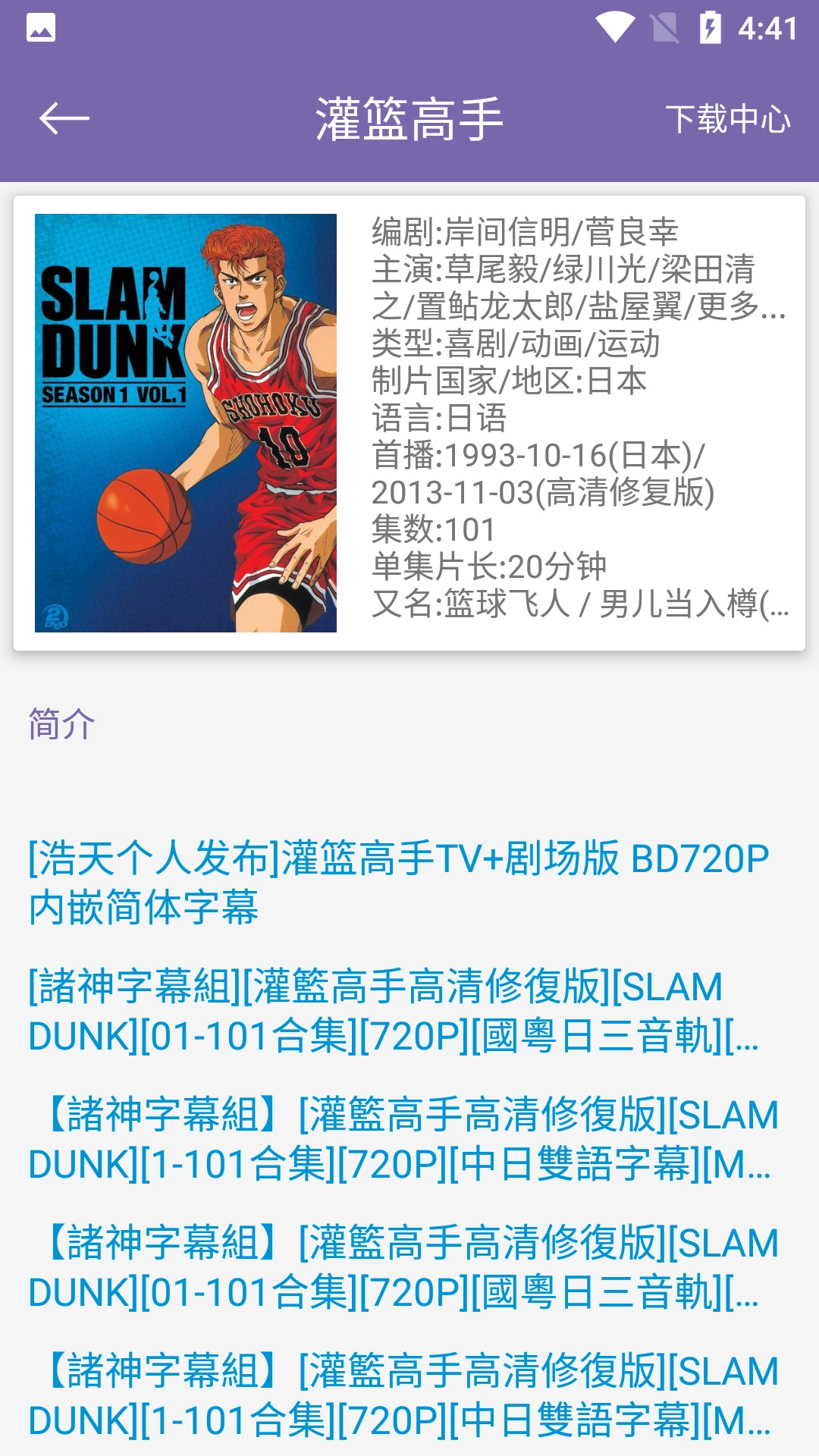Tap the back arrow to return
Screen dimensions: 819x1456
pos(64,118)
